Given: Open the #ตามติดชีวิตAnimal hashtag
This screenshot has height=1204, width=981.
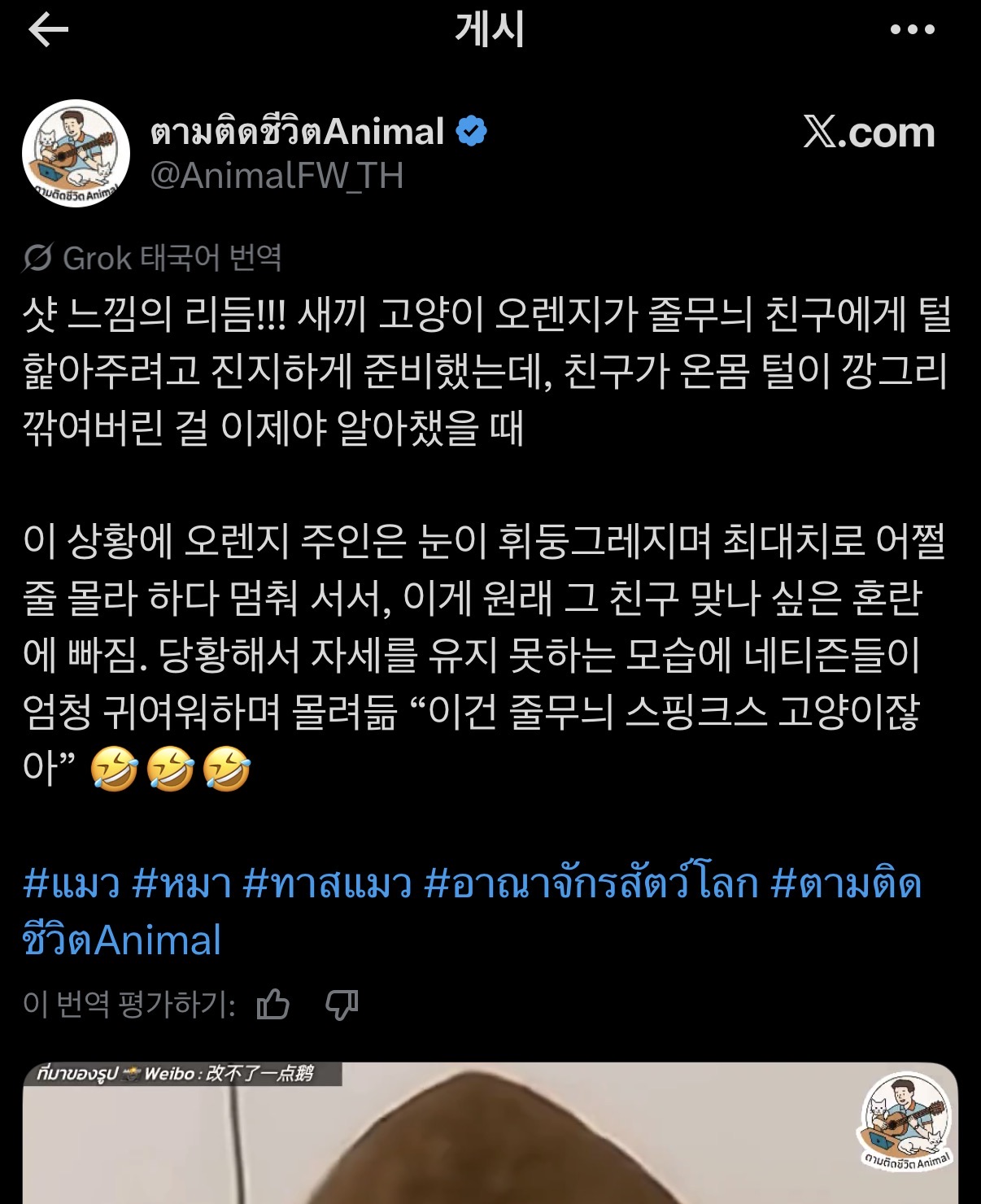Looking at the screenshot, I should coord(846,883).
